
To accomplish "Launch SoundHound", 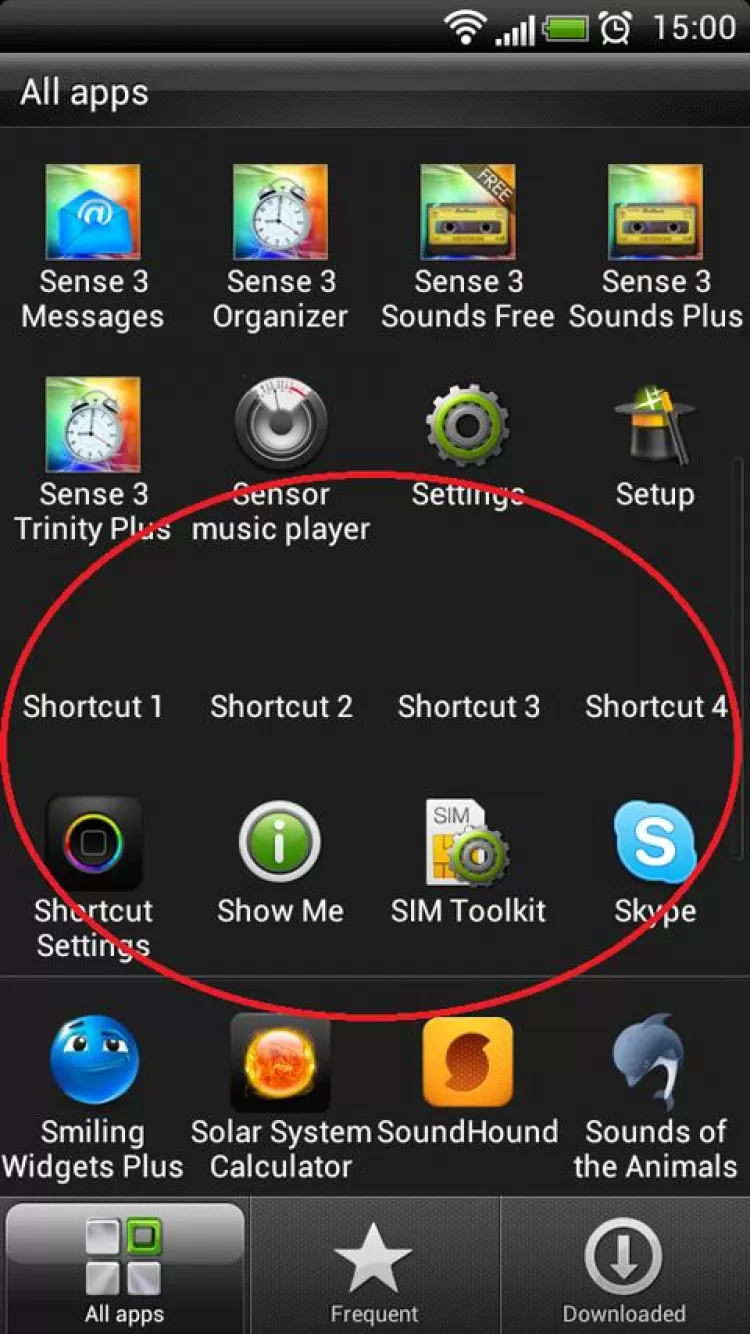I will (x=468, y=1062).
